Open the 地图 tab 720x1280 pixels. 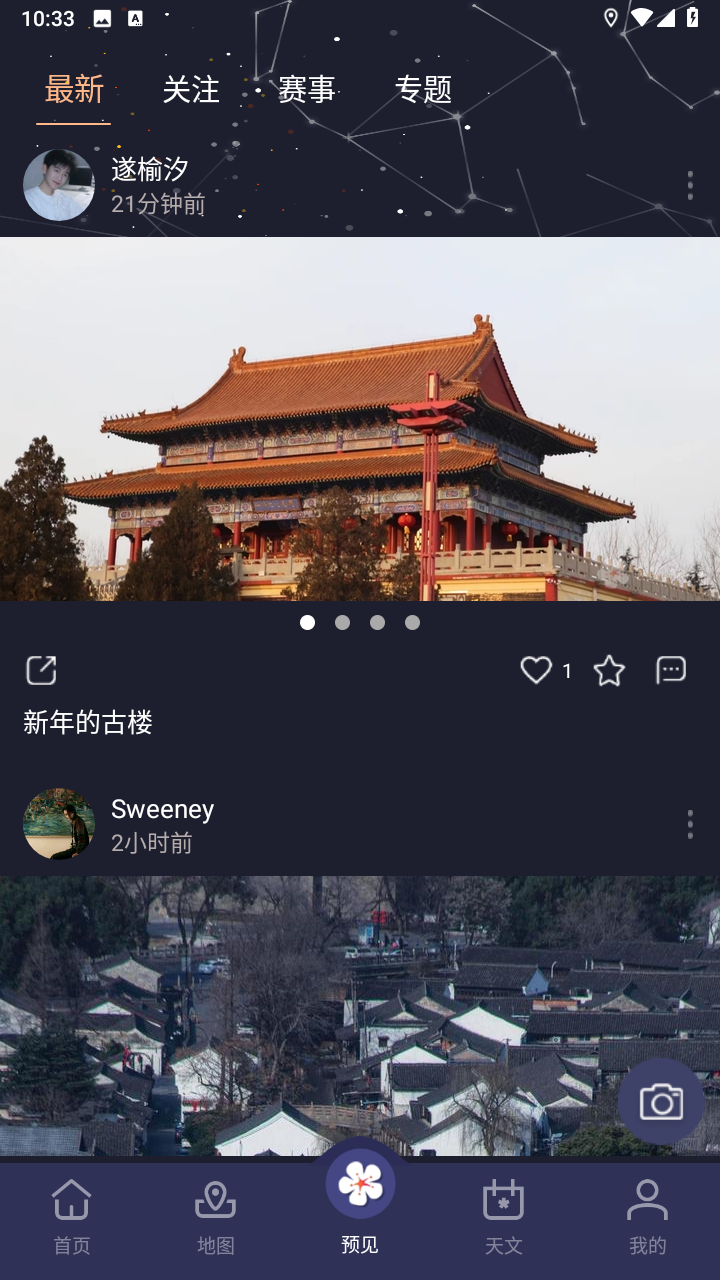(216, 1216)
